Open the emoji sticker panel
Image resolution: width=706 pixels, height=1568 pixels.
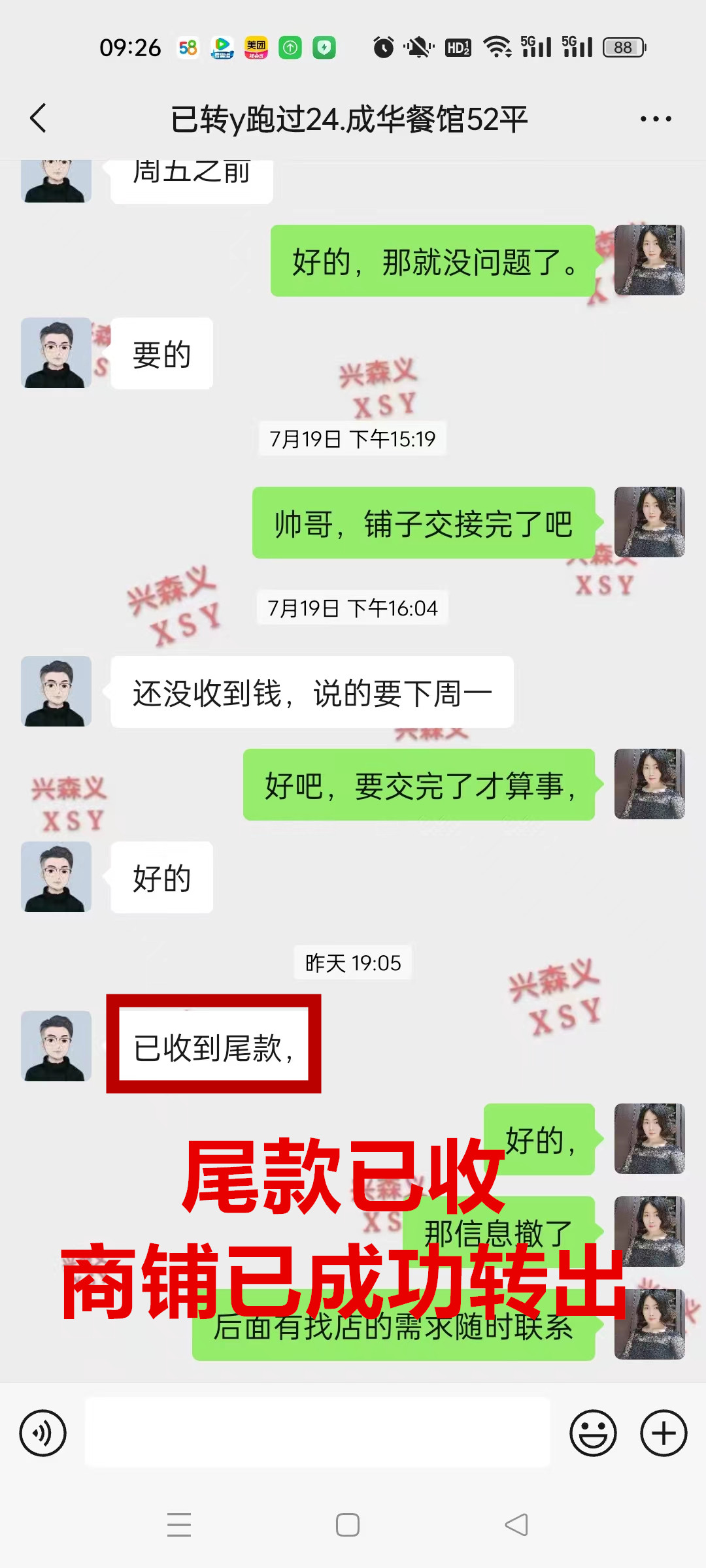(x=593, y=1433)
